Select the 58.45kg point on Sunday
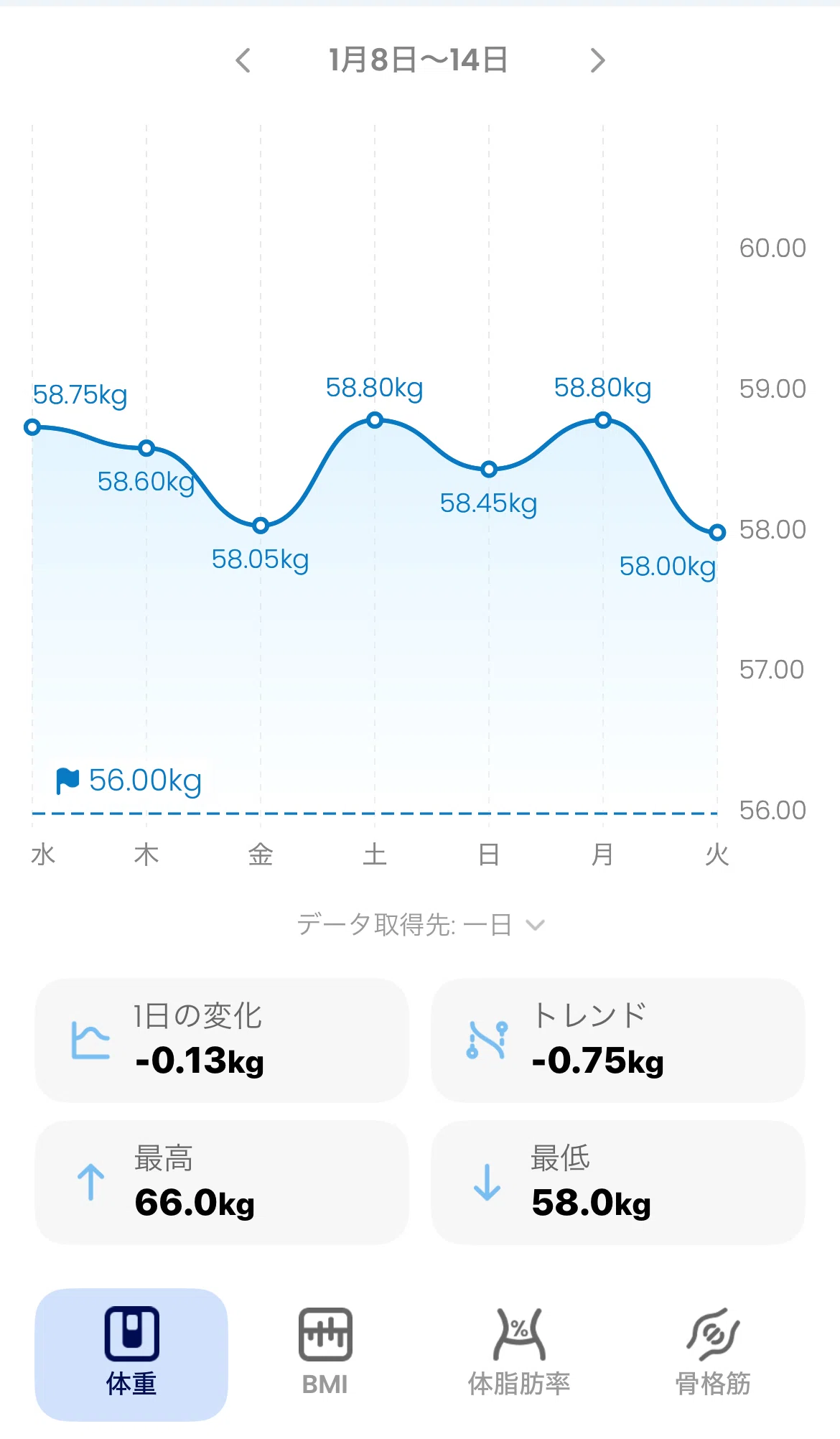The width and height of the screenshot is (840, 1439). point(489,470)
